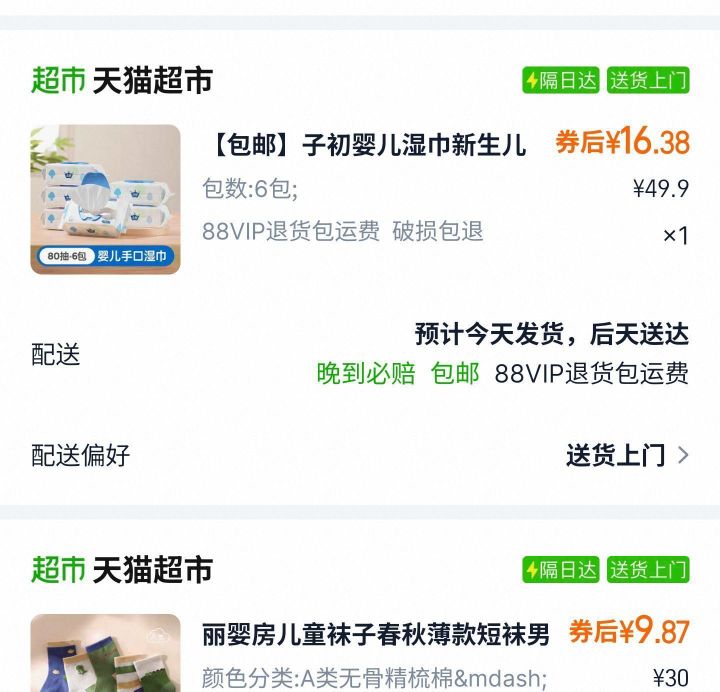Open the 丽婴房儿童袜子 product image
This screenshot has height=692, width=720.
pos(105,655)
